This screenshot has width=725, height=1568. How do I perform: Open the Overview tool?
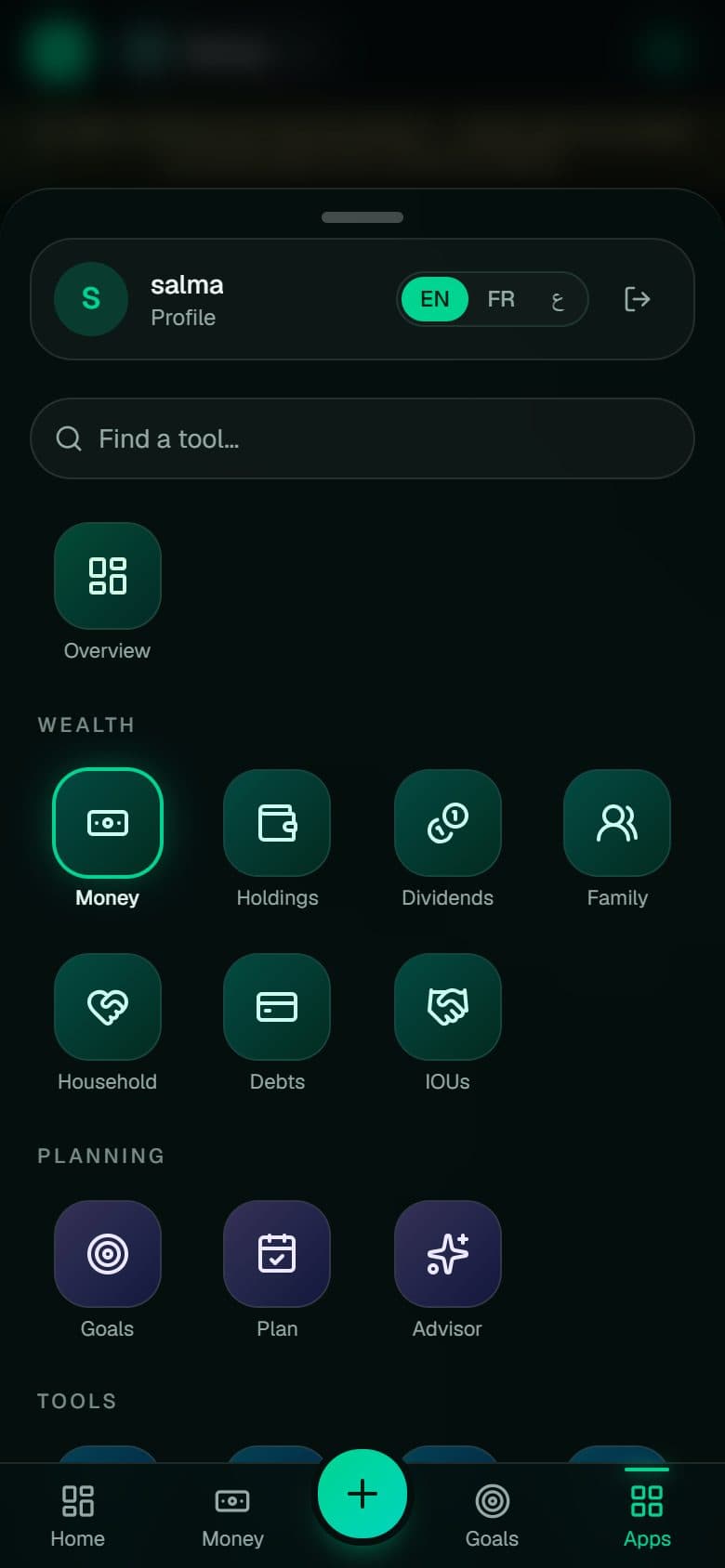tap(107, 593)
